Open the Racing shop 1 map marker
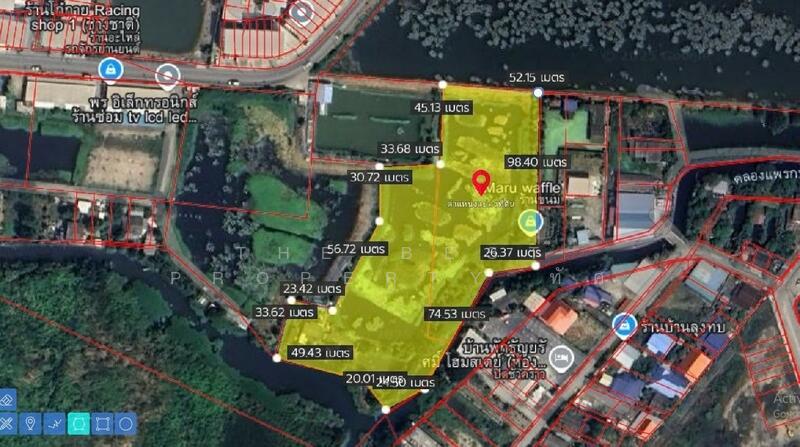Screen dimensions: 800x447 [109, 69]
